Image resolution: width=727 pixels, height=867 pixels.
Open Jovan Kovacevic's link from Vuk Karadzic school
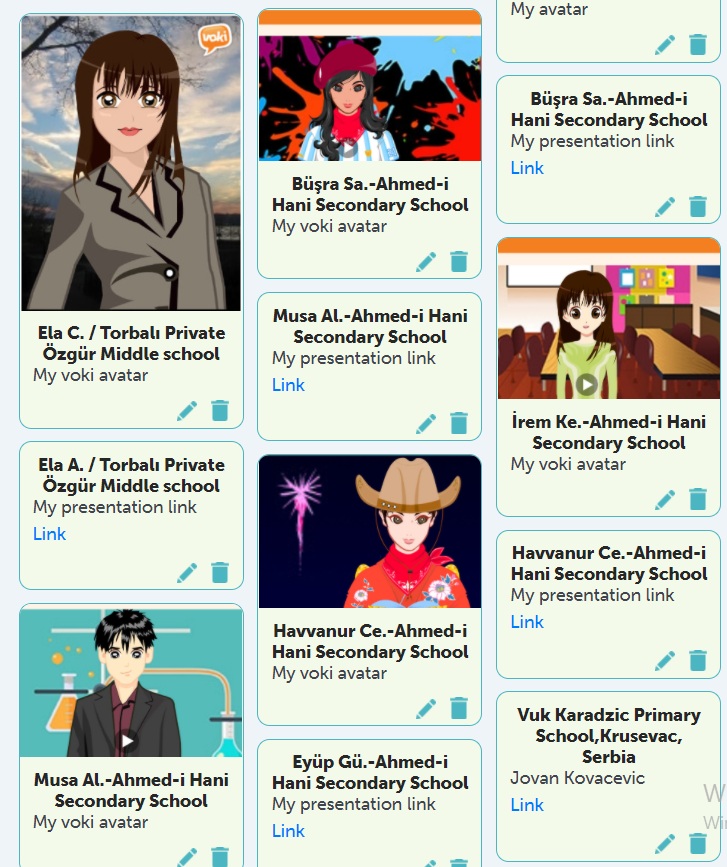click(527, 805)
